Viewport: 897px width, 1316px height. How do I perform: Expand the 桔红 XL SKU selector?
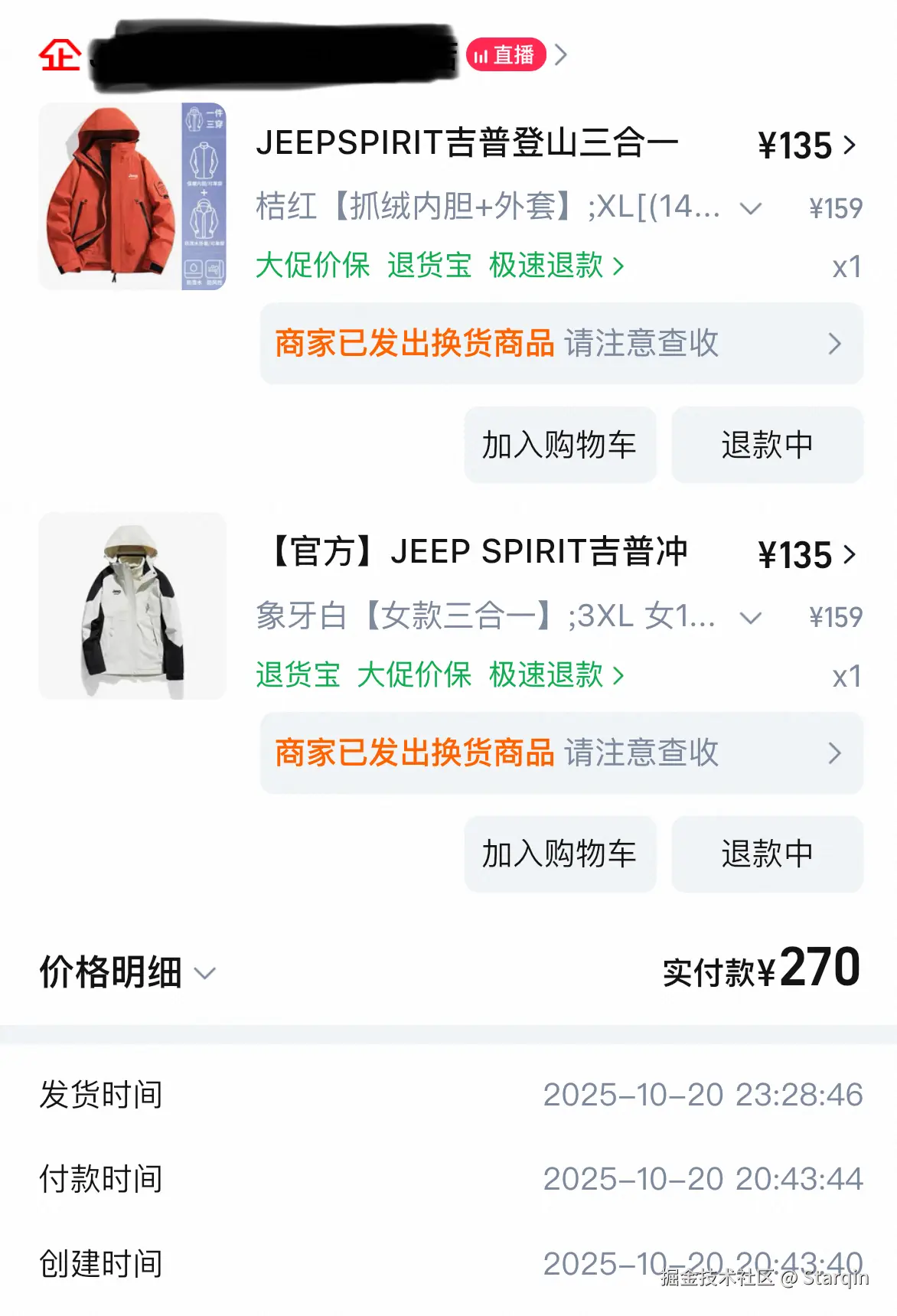pyautogui.click(x=752, y=208)
